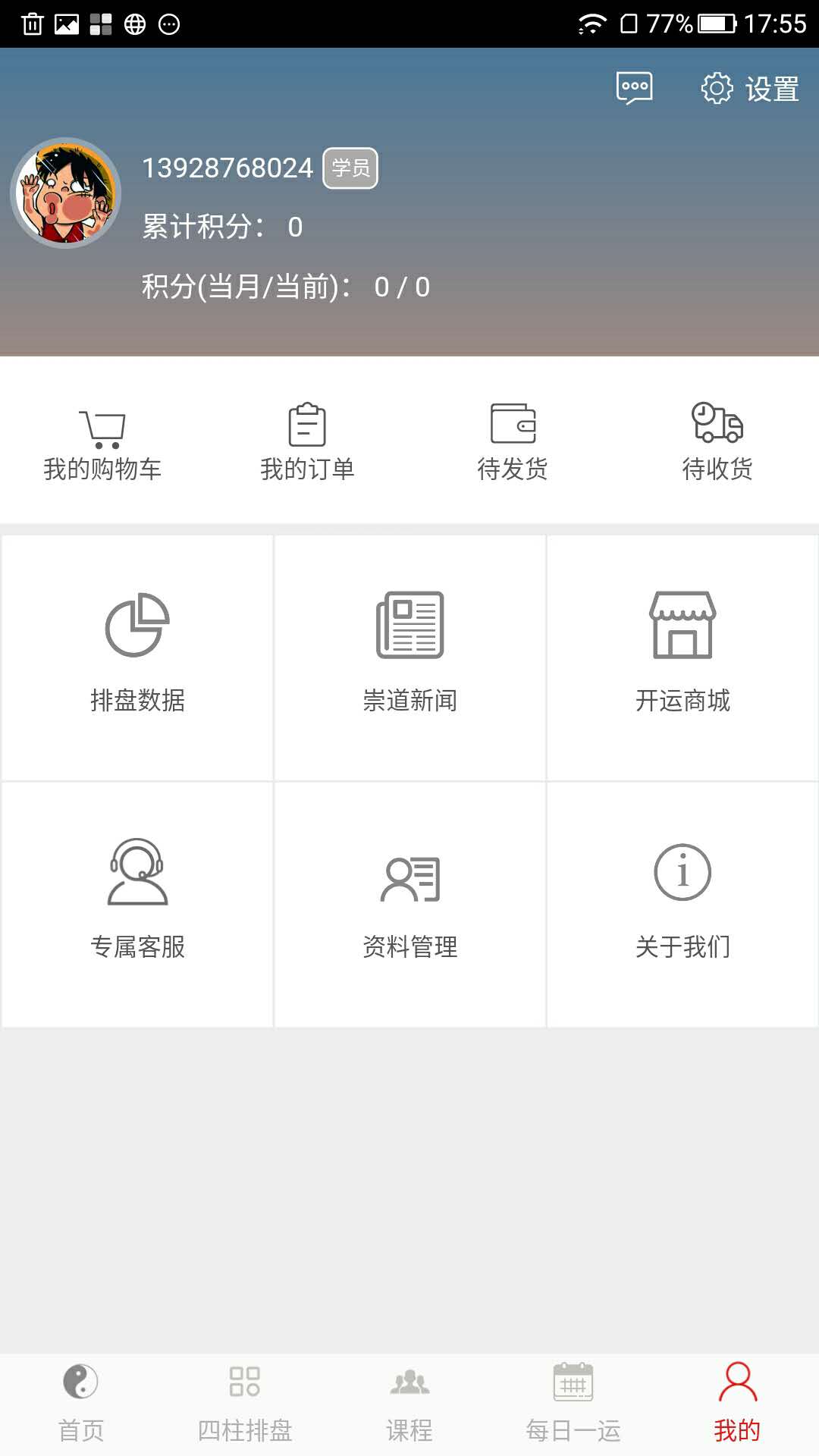Check 待发货 pending shipment orders
The image size is (819, 1456).
click(513, 442)
